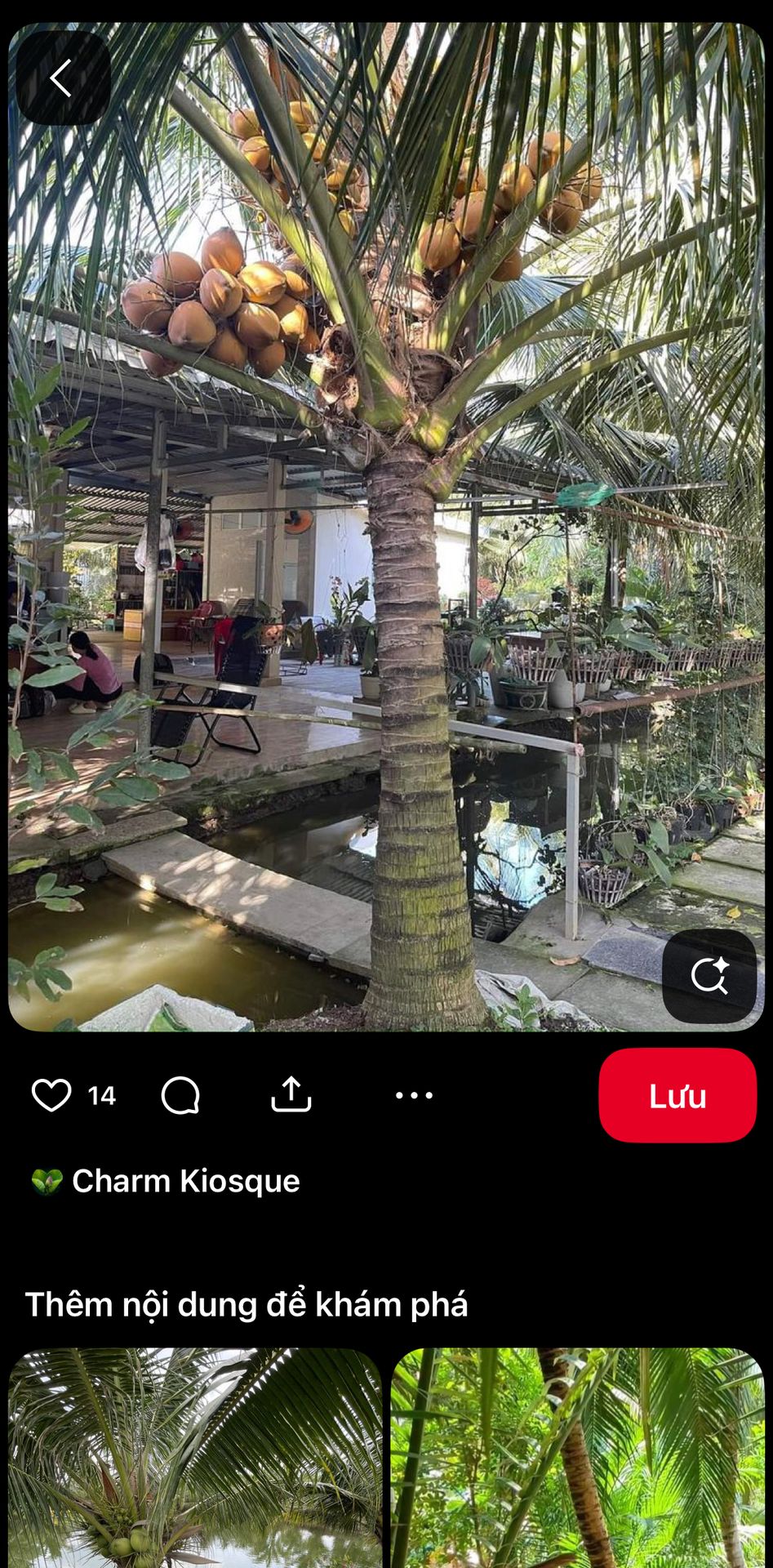Open Charm Kiosque's profile
Screen dimensions: 773x1568
tap(184, 1181)
